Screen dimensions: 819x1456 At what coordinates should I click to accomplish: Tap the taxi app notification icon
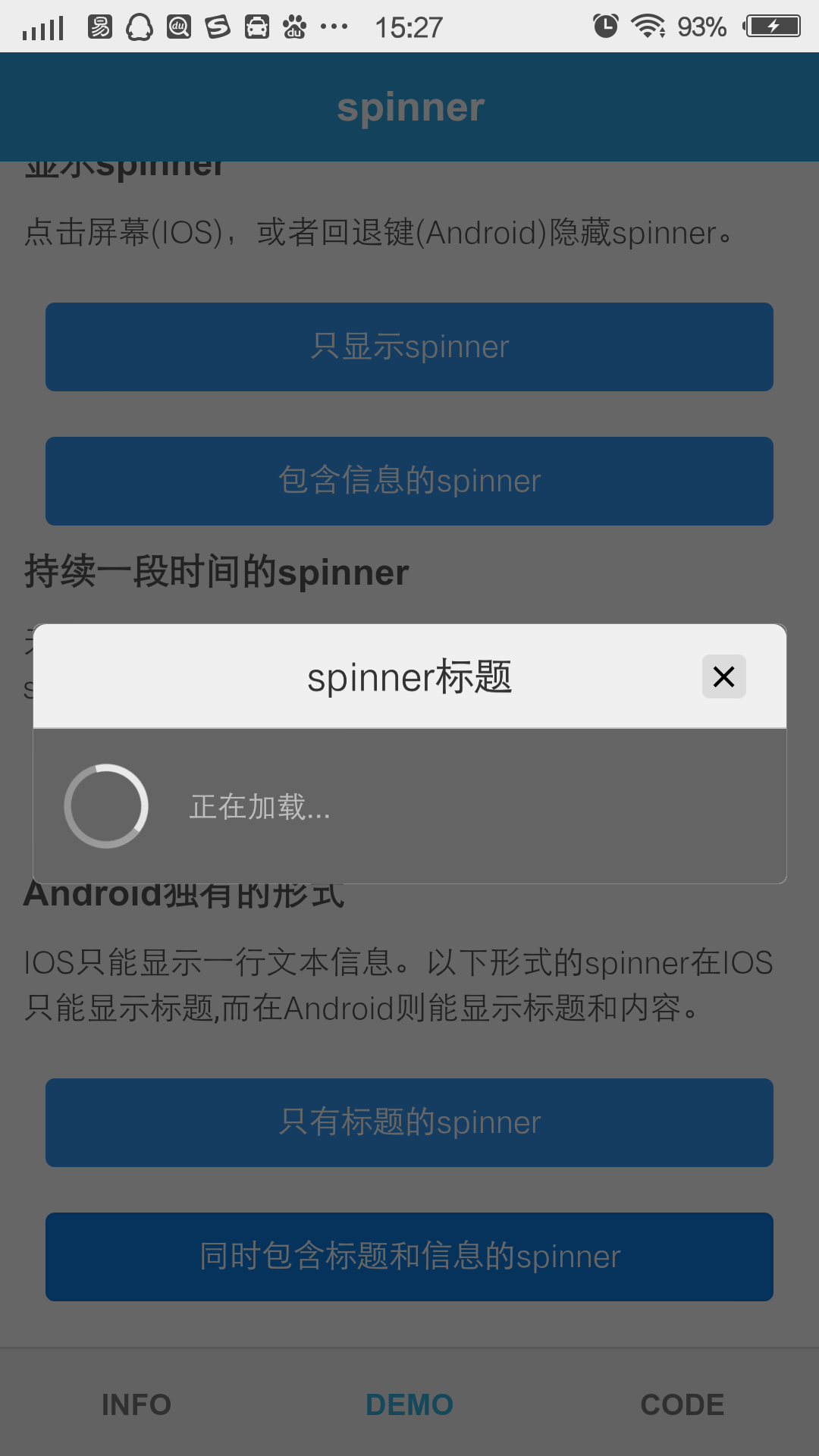coord(259,26)
